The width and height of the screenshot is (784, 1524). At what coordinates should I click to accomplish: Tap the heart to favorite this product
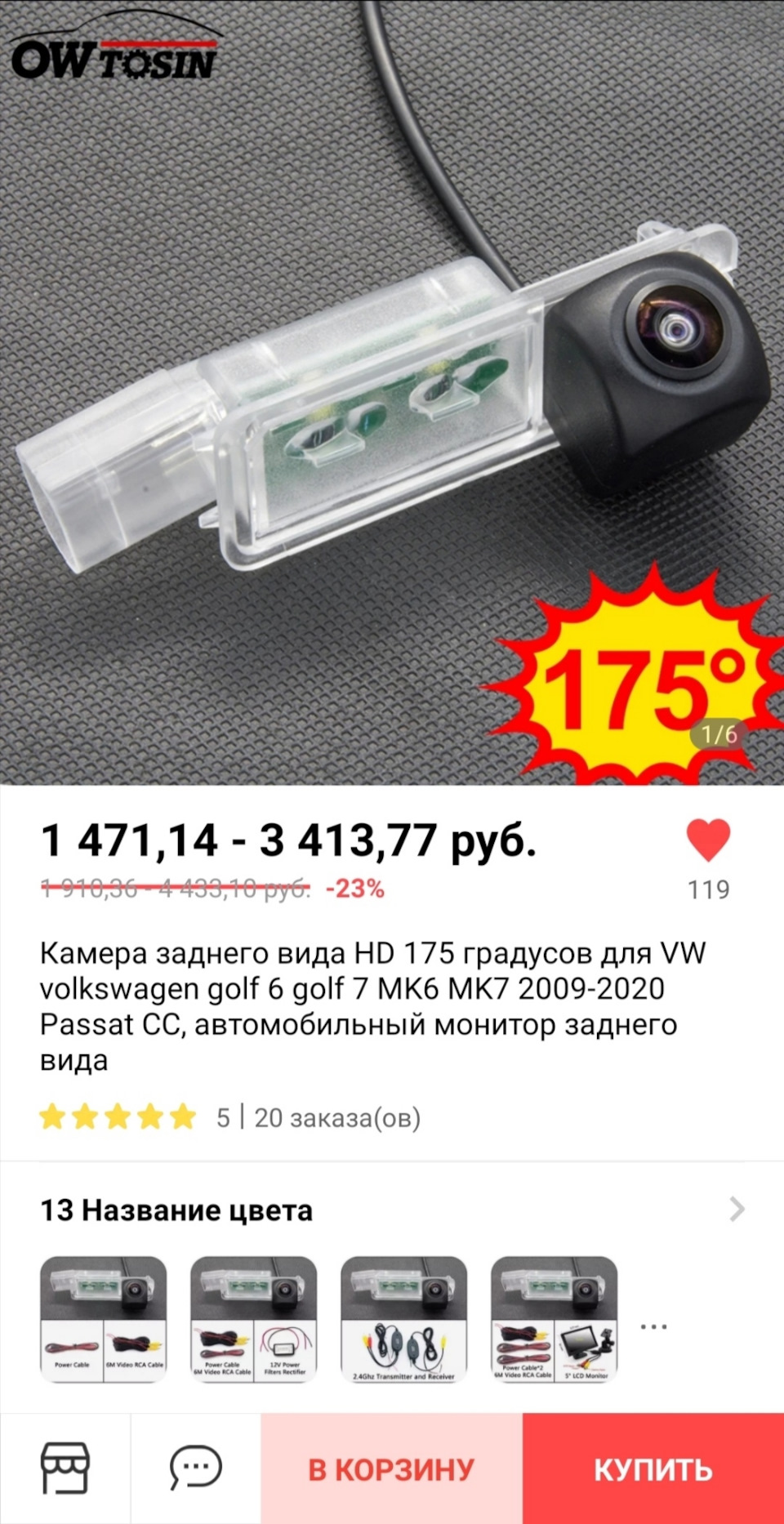pos(707,840)
